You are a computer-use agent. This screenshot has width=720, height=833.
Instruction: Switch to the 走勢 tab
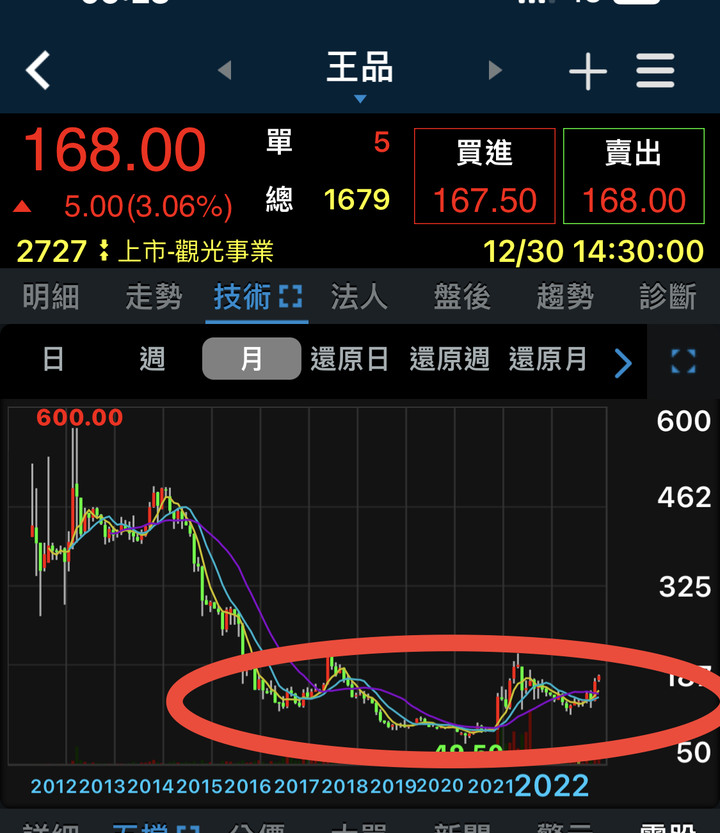coord(154,297)
